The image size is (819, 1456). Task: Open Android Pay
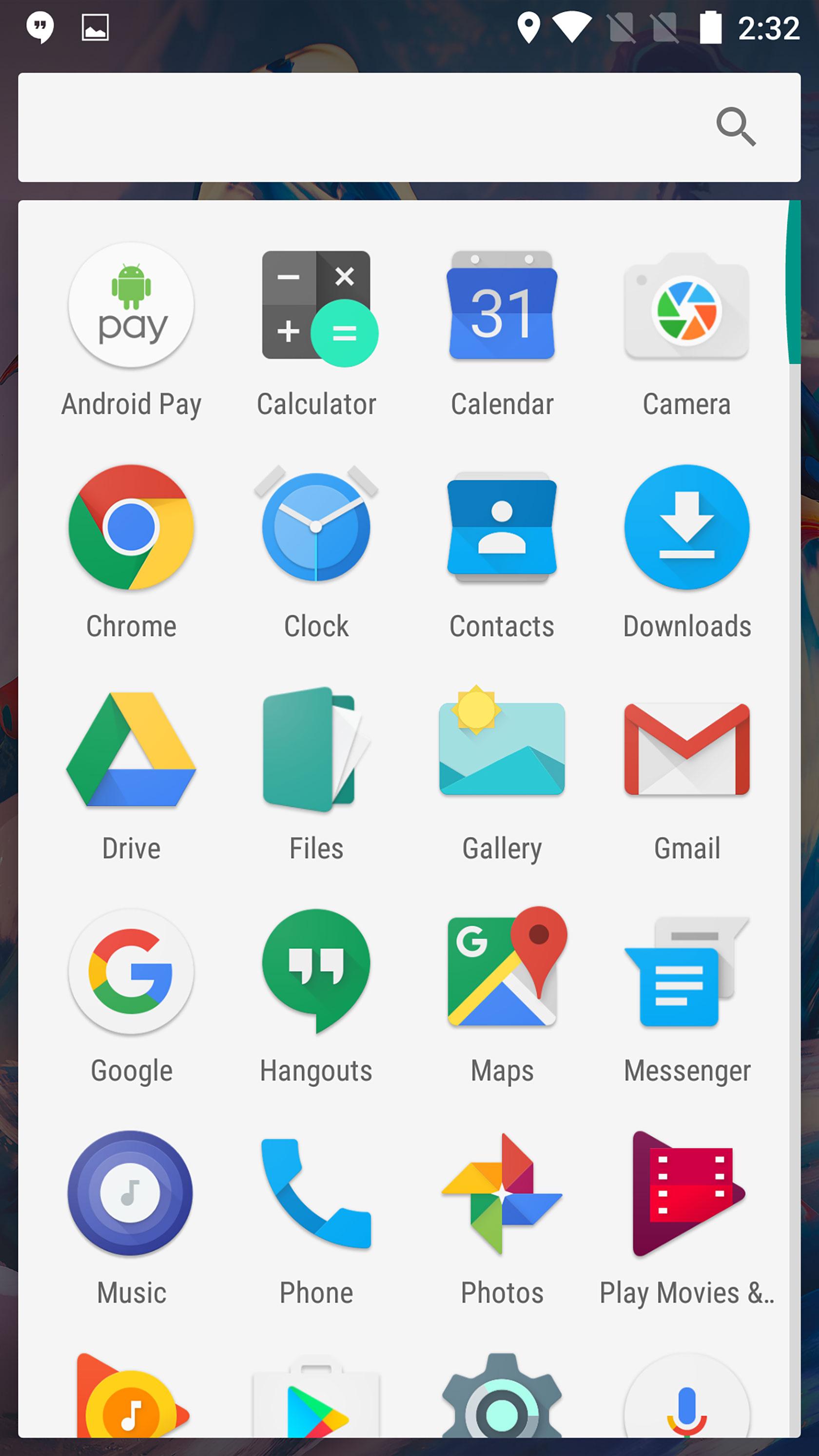[131, 306]
